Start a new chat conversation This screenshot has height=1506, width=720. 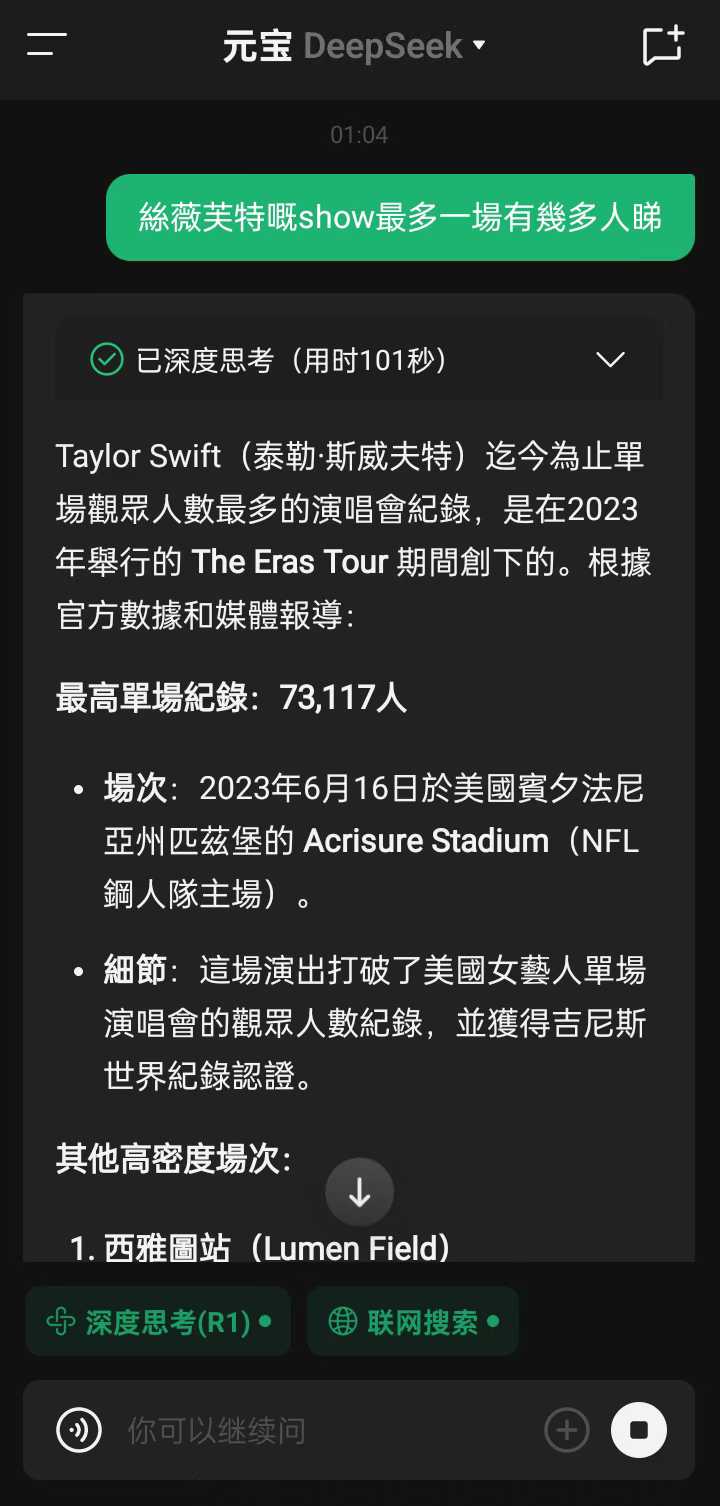pyautogui.click(x=662, y=46)
